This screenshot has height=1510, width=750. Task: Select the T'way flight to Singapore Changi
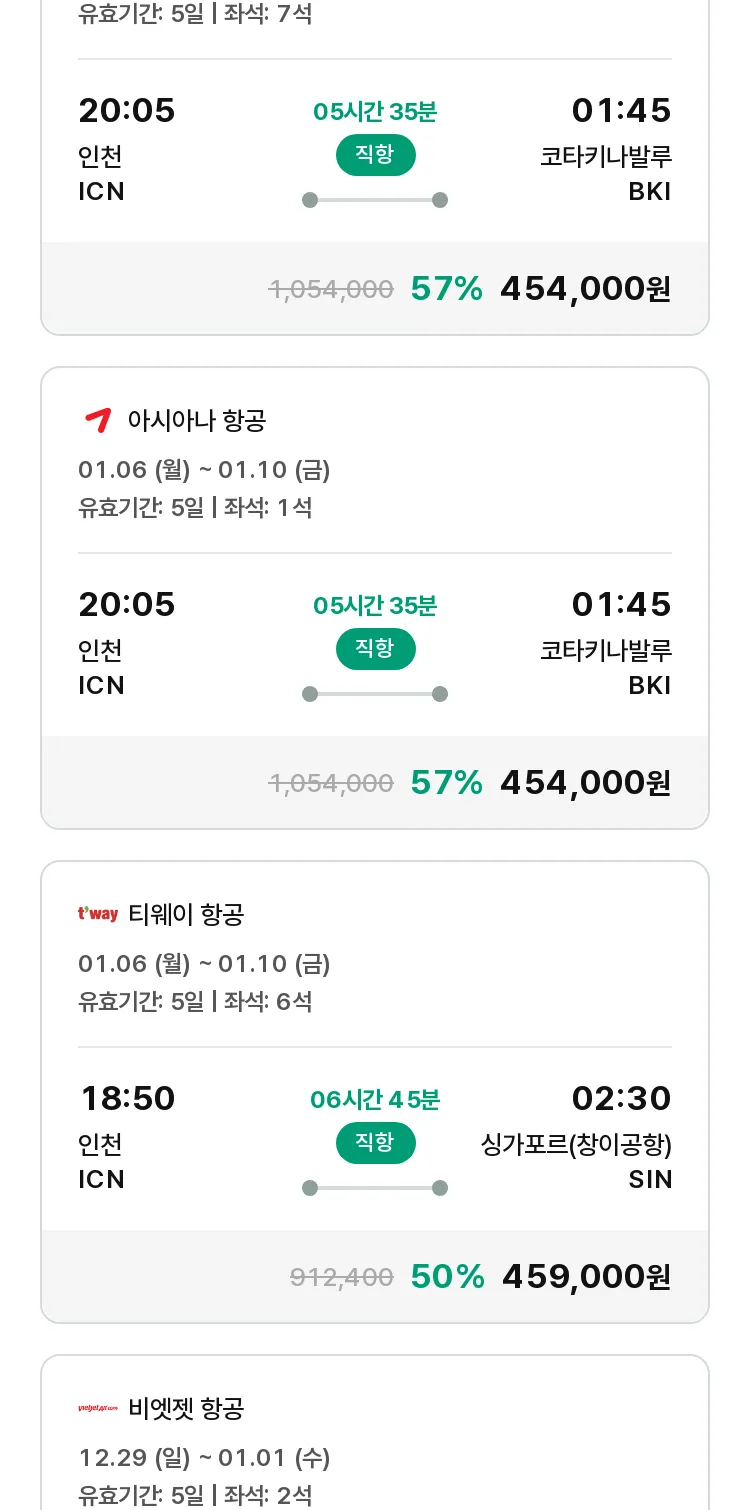tap(375, 1092)
